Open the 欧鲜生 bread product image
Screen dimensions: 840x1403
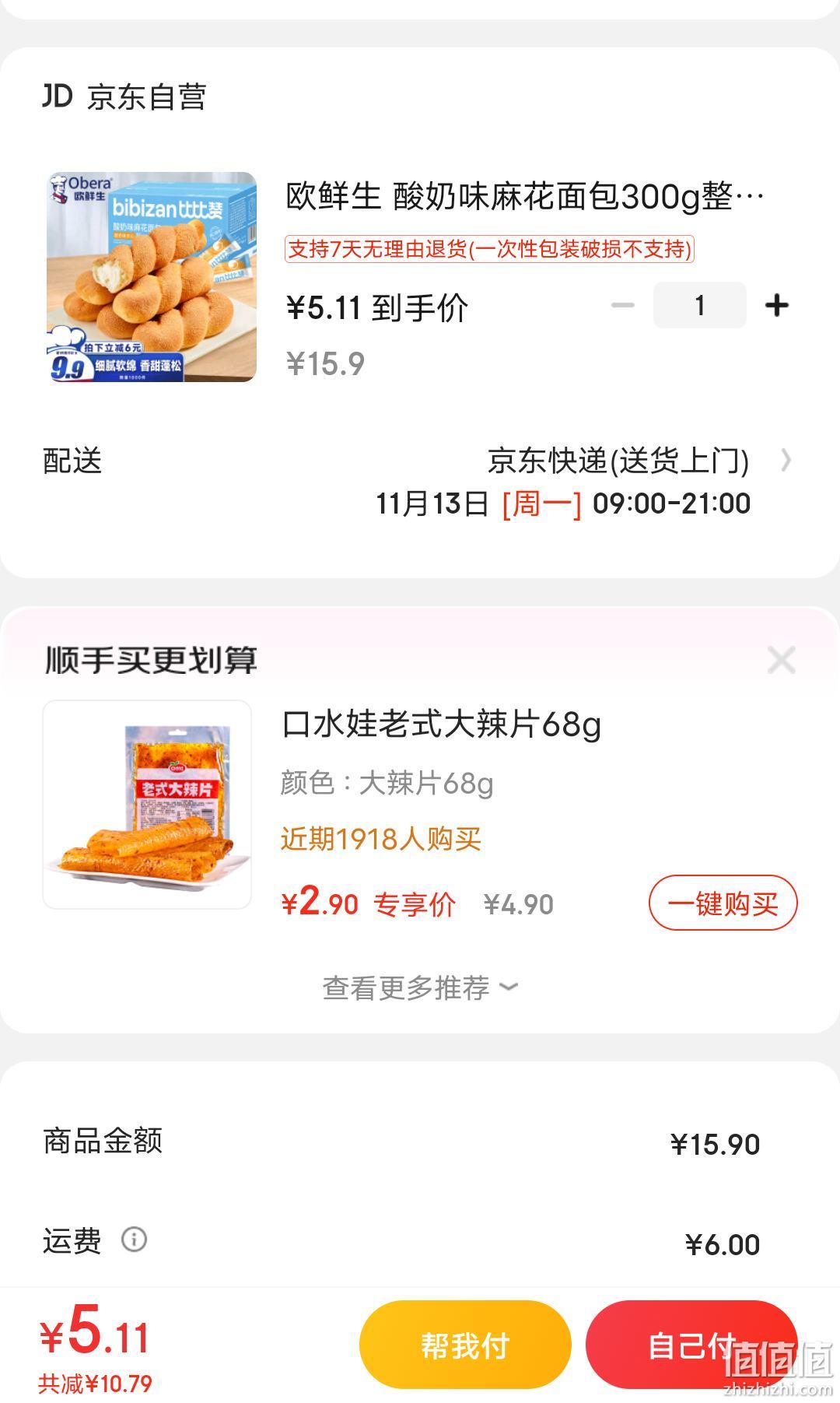coord(152,277)
